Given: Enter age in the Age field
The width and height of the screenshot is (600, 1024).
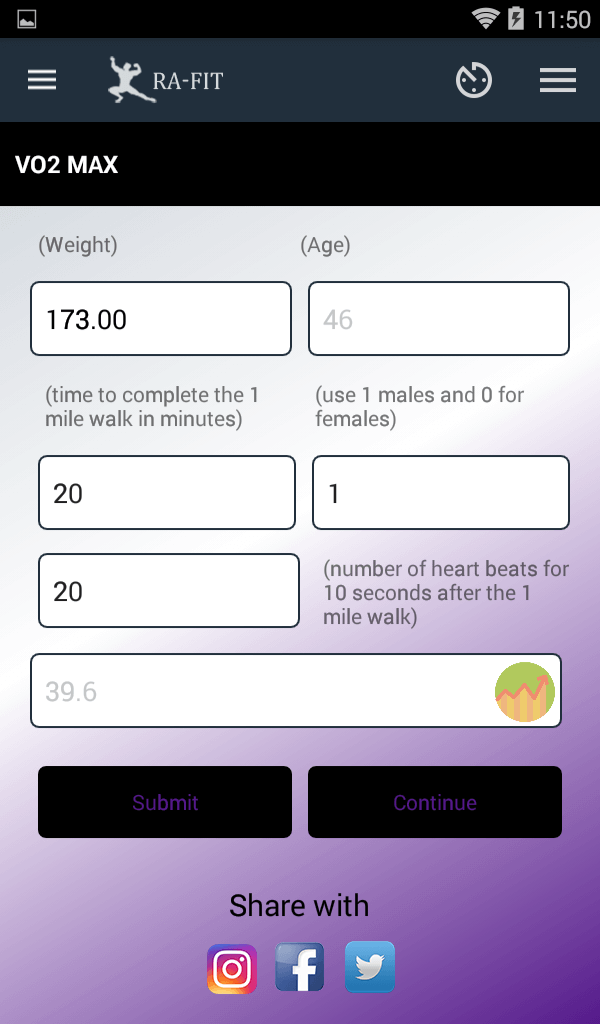Looking at the screenshot, I should (438, 319).
